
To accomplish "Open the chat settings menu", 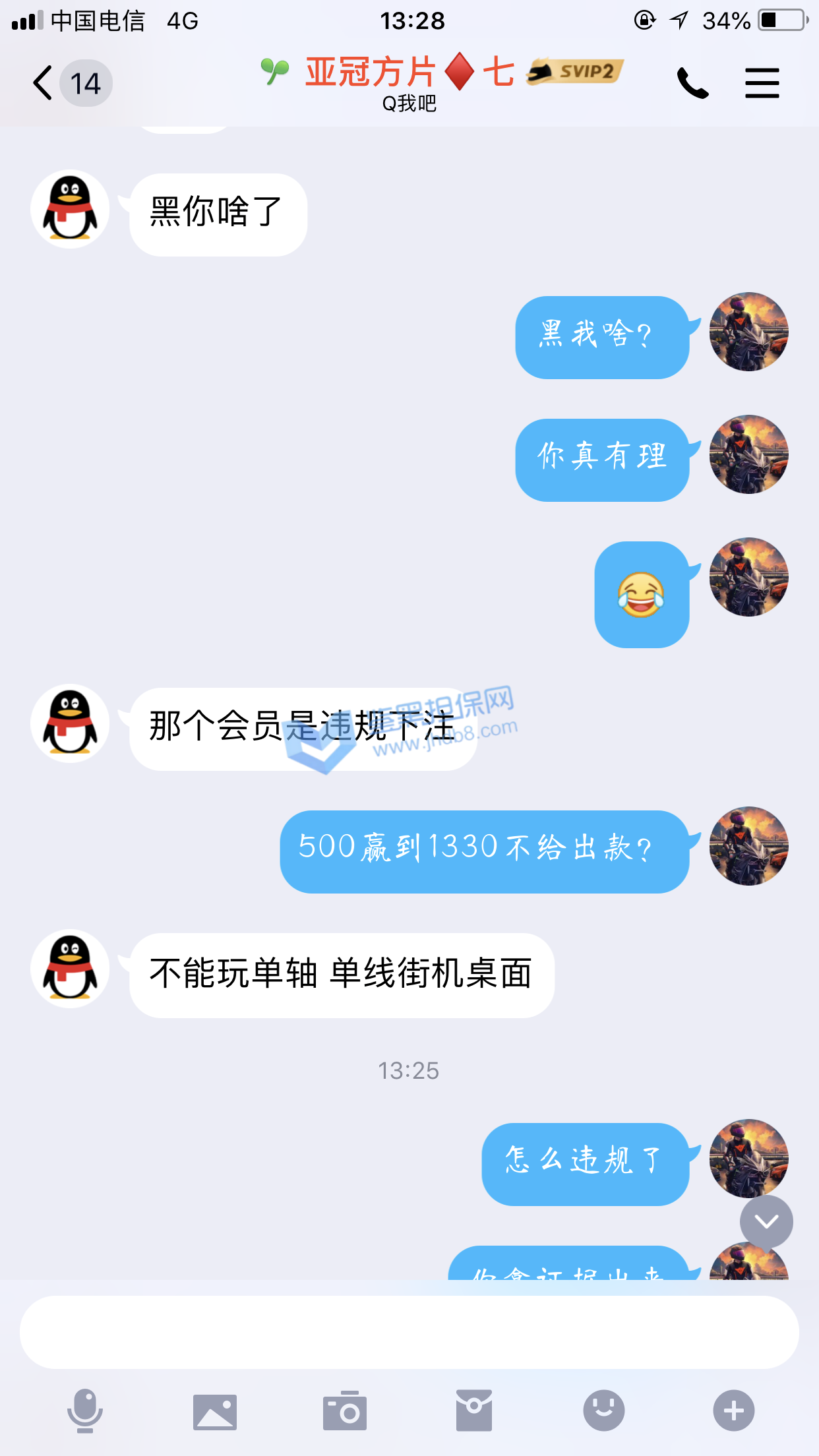I will point(762,83).
